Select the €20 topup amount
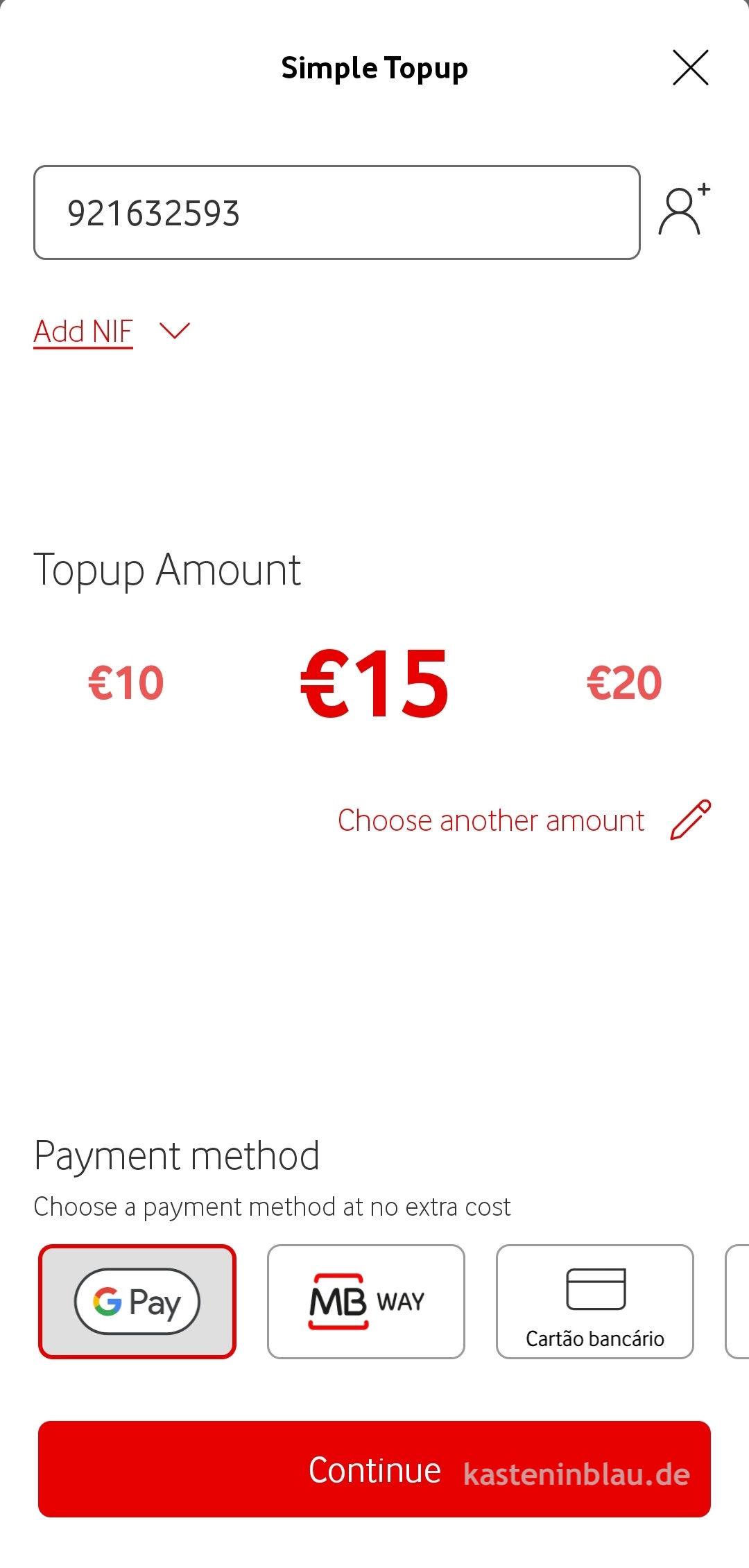The height and width of the screenshot is (1568, 749). pyautogui.click(x=624, y=683)
